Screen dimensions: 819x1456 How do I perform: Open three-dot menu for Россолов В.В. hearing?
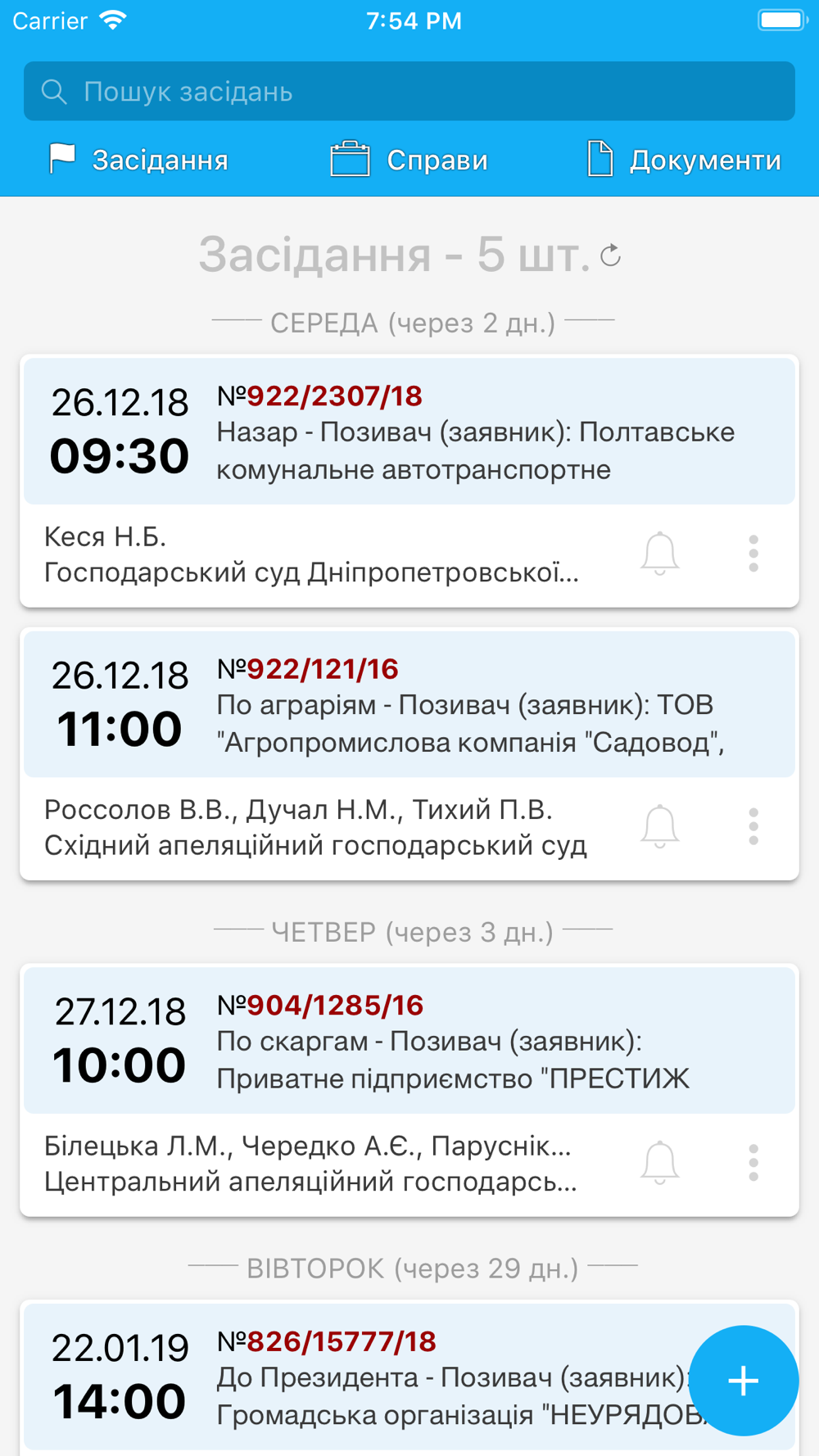753,827
